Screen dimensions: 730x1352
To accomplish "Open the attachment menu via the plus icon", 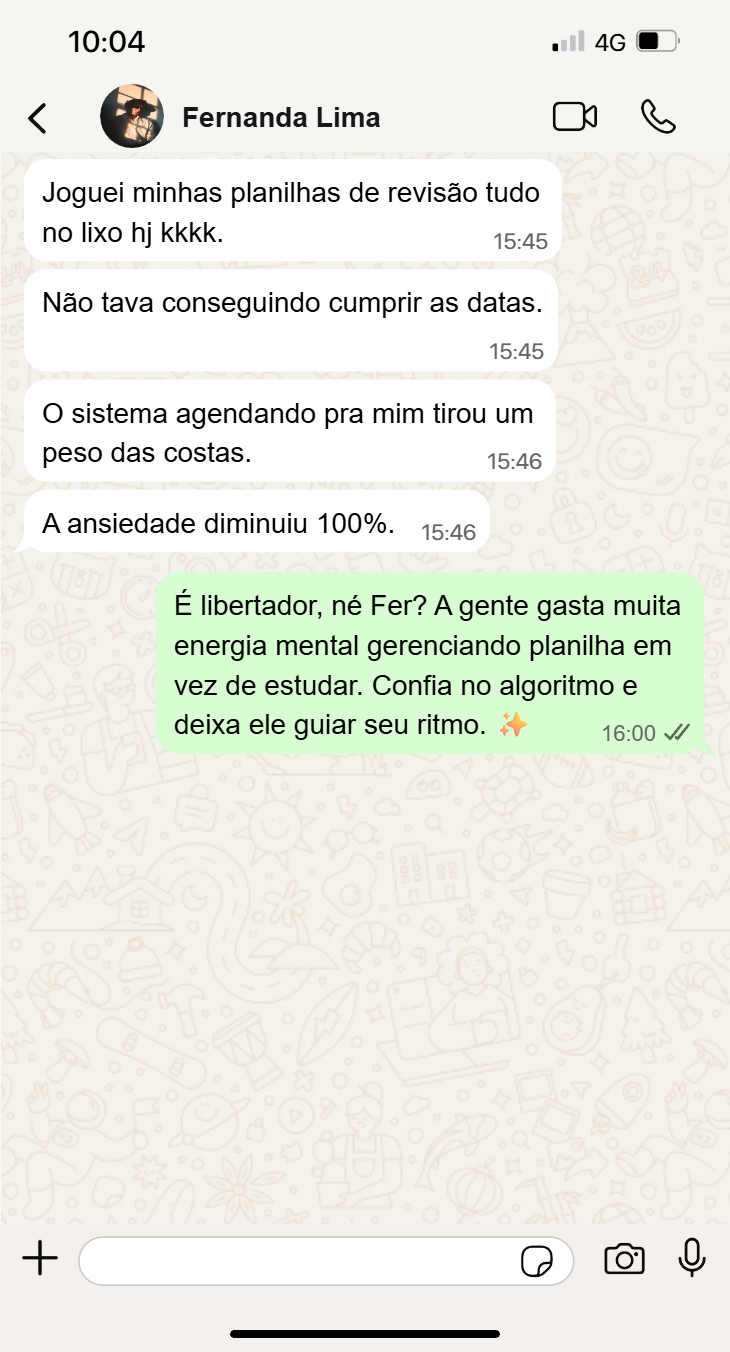I will (x=39, y=1260).
